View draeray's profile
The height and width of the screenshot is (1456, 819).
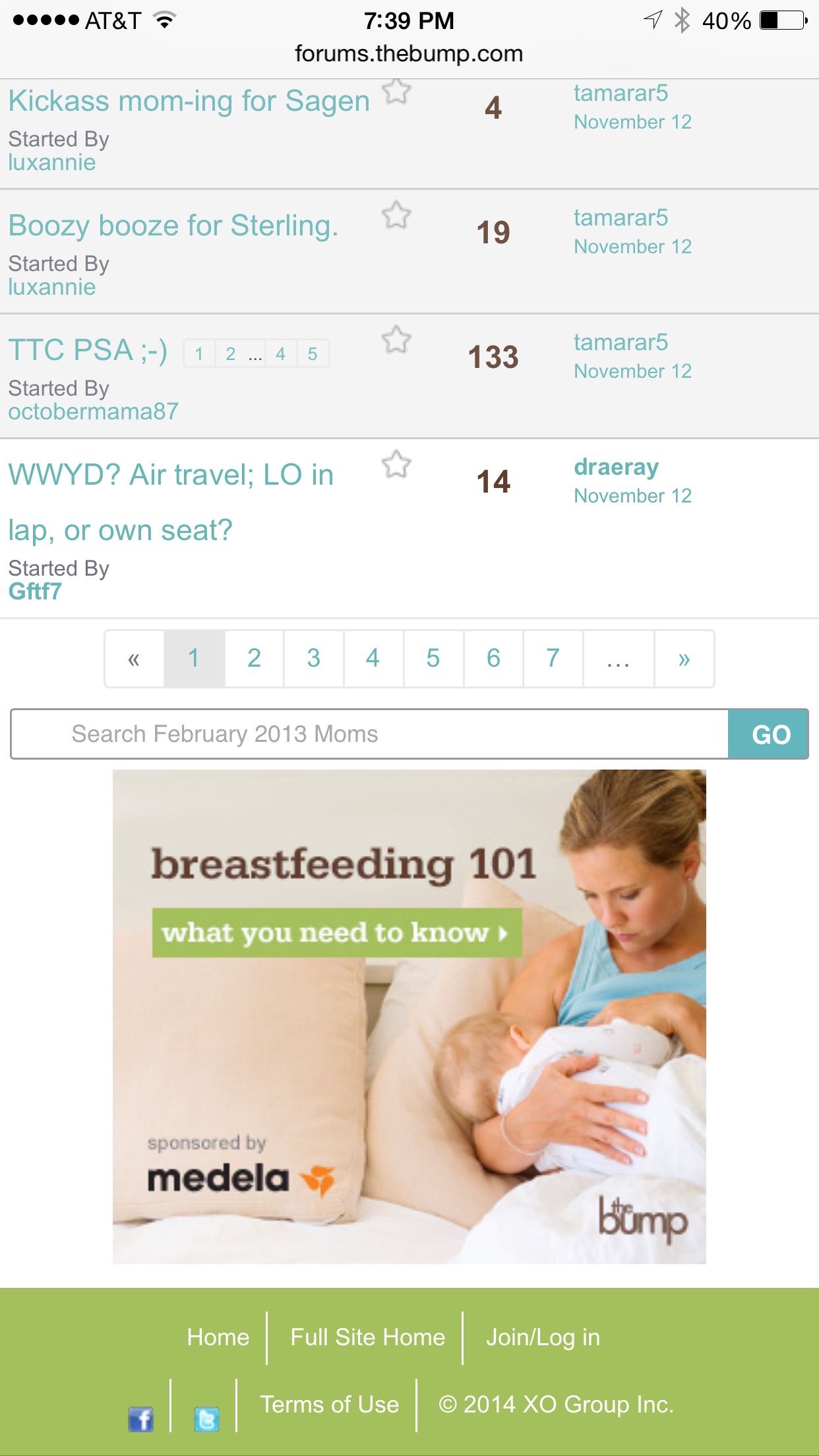click(x=616, y=467)
